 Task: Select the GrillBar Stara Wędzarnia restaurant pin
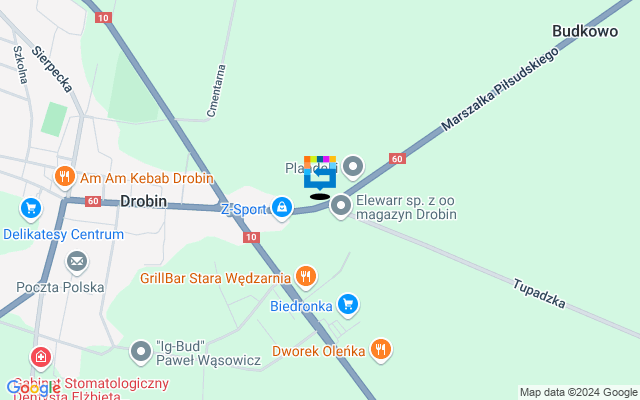tap(306, 276)
